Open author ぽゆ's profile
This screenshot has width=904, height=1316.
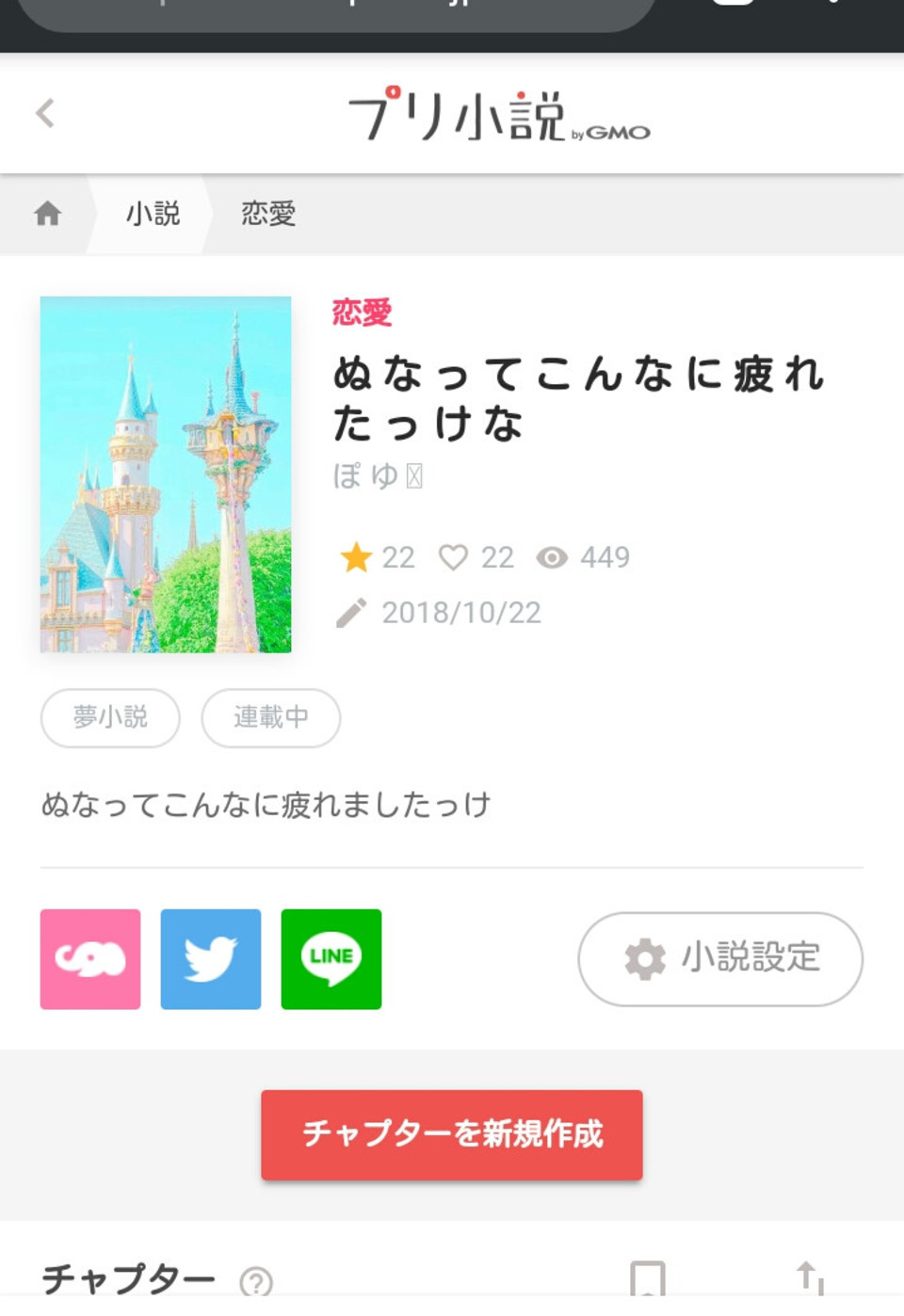pyautogui.click(x=377, y=475)
